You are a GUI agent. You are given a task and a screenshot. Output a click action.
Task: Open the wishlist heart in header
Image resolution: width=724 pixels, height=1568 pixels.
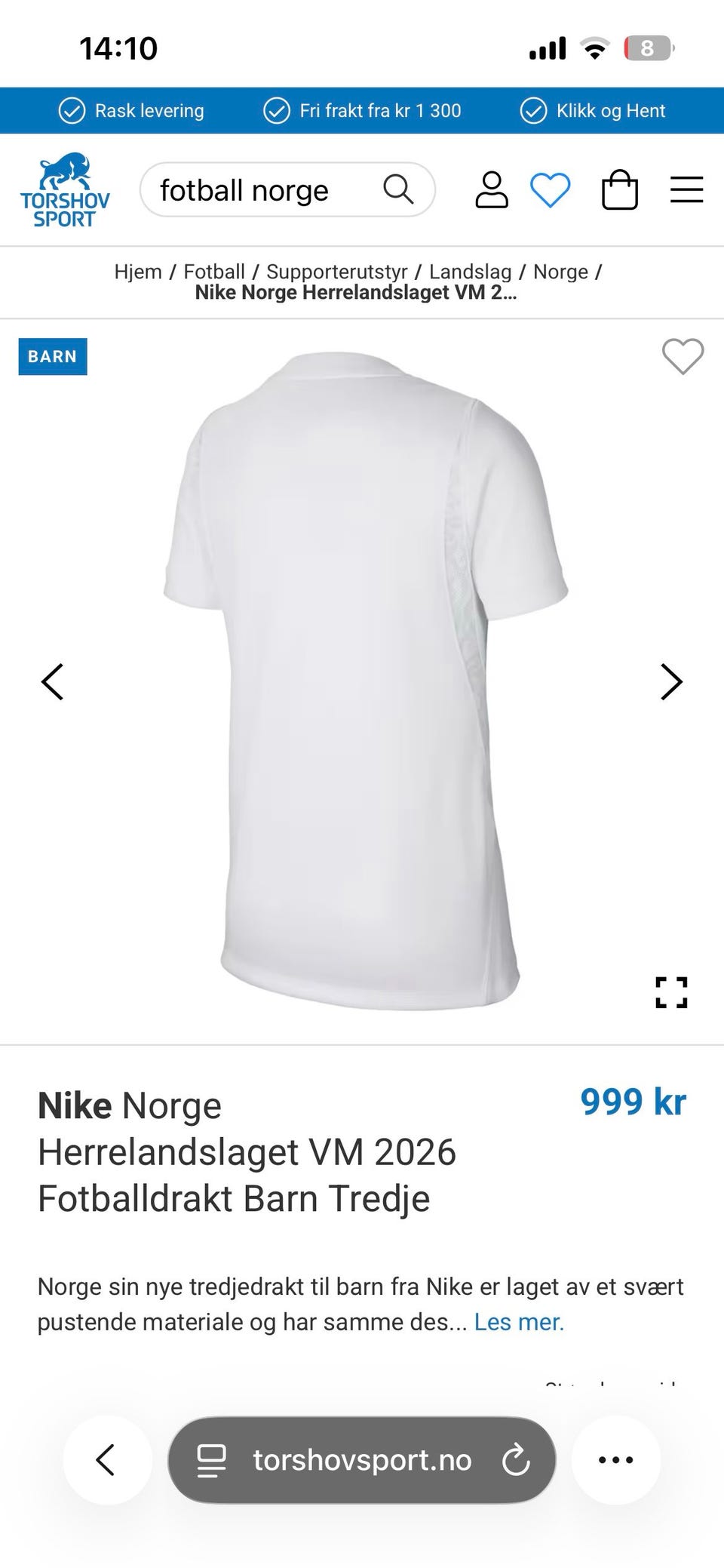(551, 189)
